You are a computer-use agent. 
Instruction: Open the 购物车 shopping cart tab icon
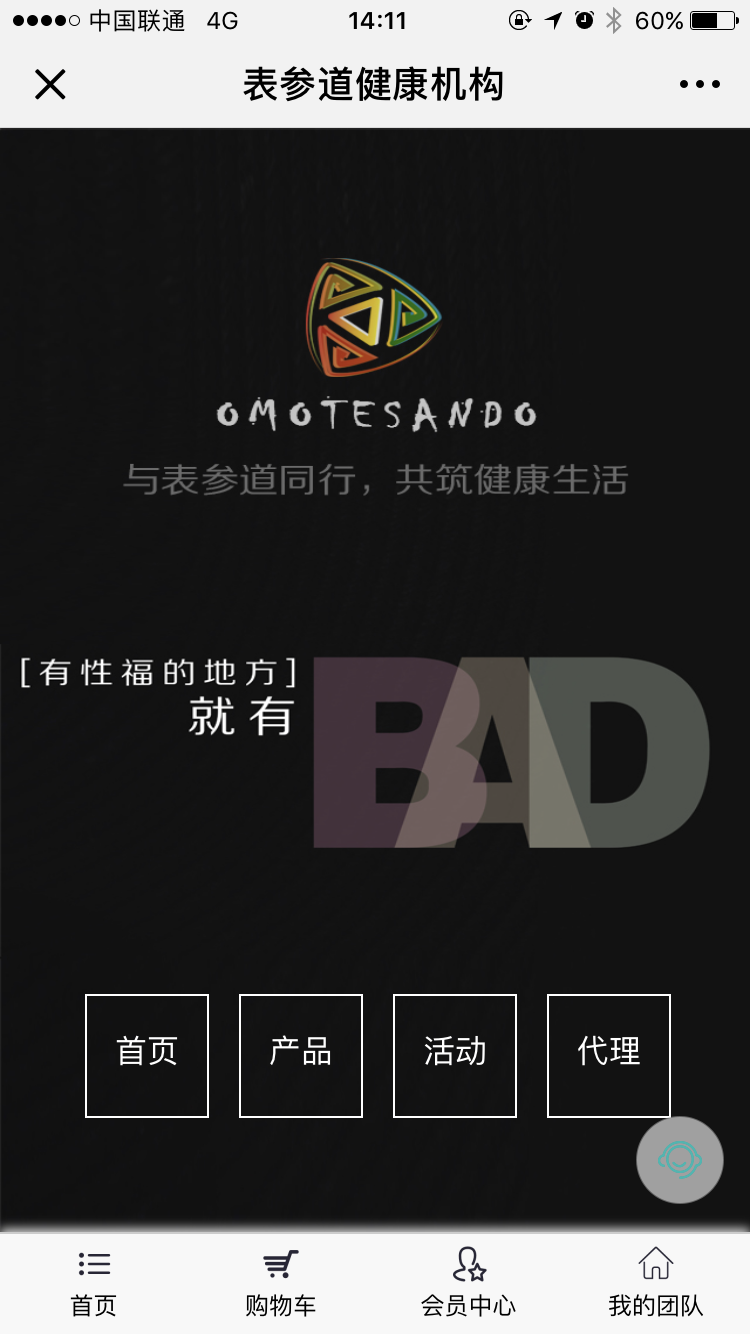[x=278, y=1263]
